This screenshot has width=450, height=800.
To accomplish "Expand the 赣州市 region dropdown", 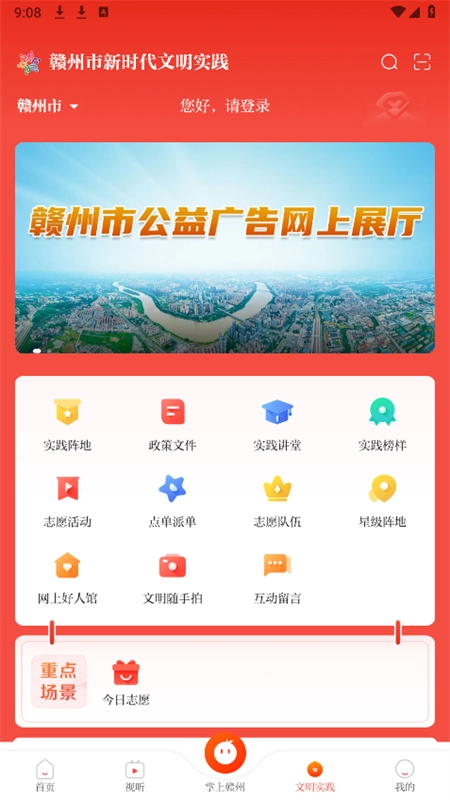I will [x=47, y=106].
